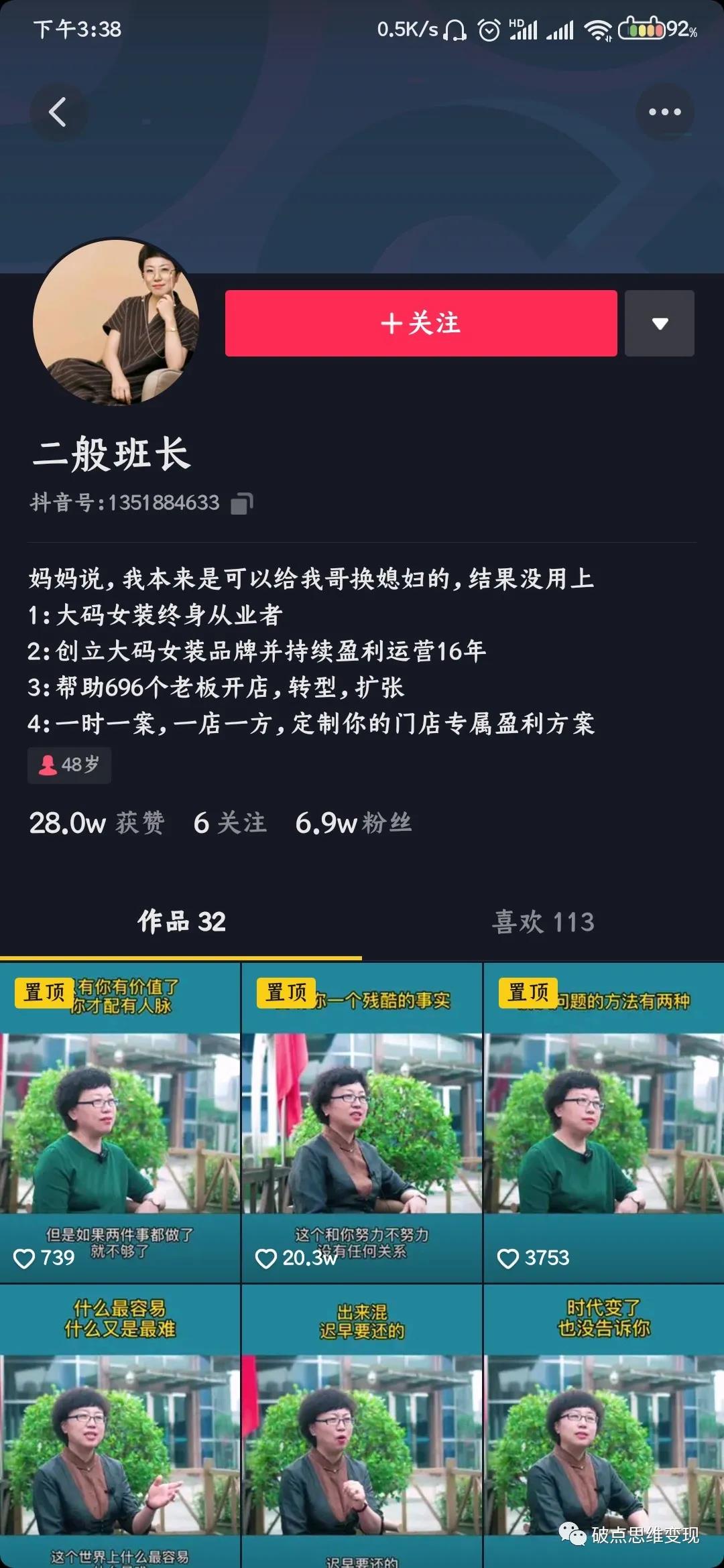This screenshot has height=1568, width=724.
Task: Select the 作品 32 tab
Action: (181, 922)
